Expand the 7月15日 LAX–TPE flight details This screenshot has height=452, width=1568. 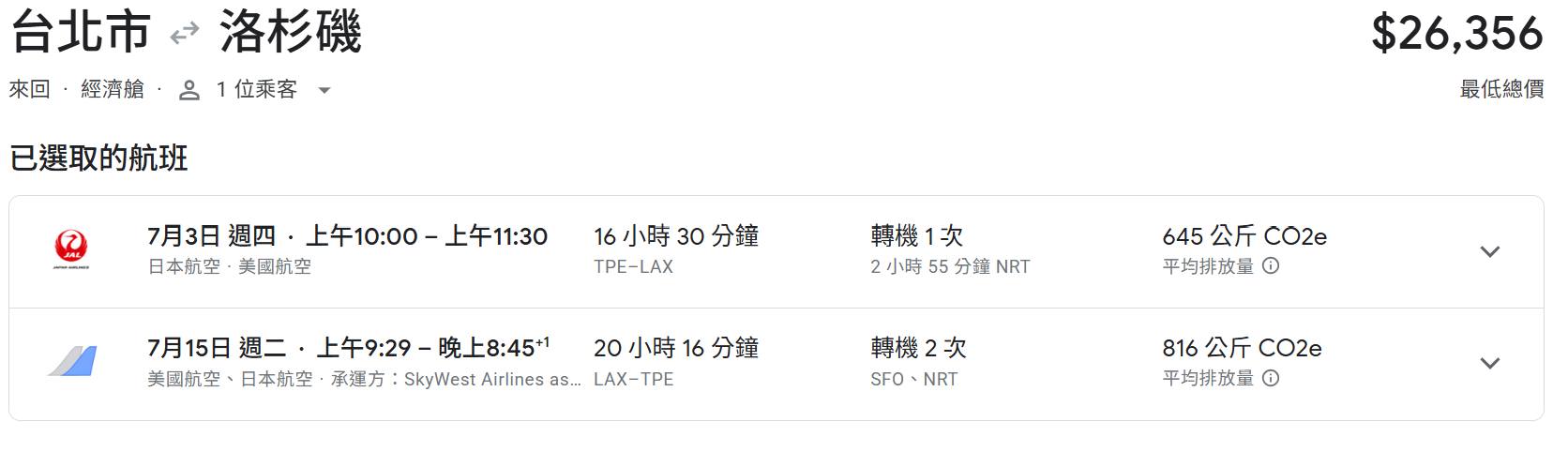[1489, 363]
